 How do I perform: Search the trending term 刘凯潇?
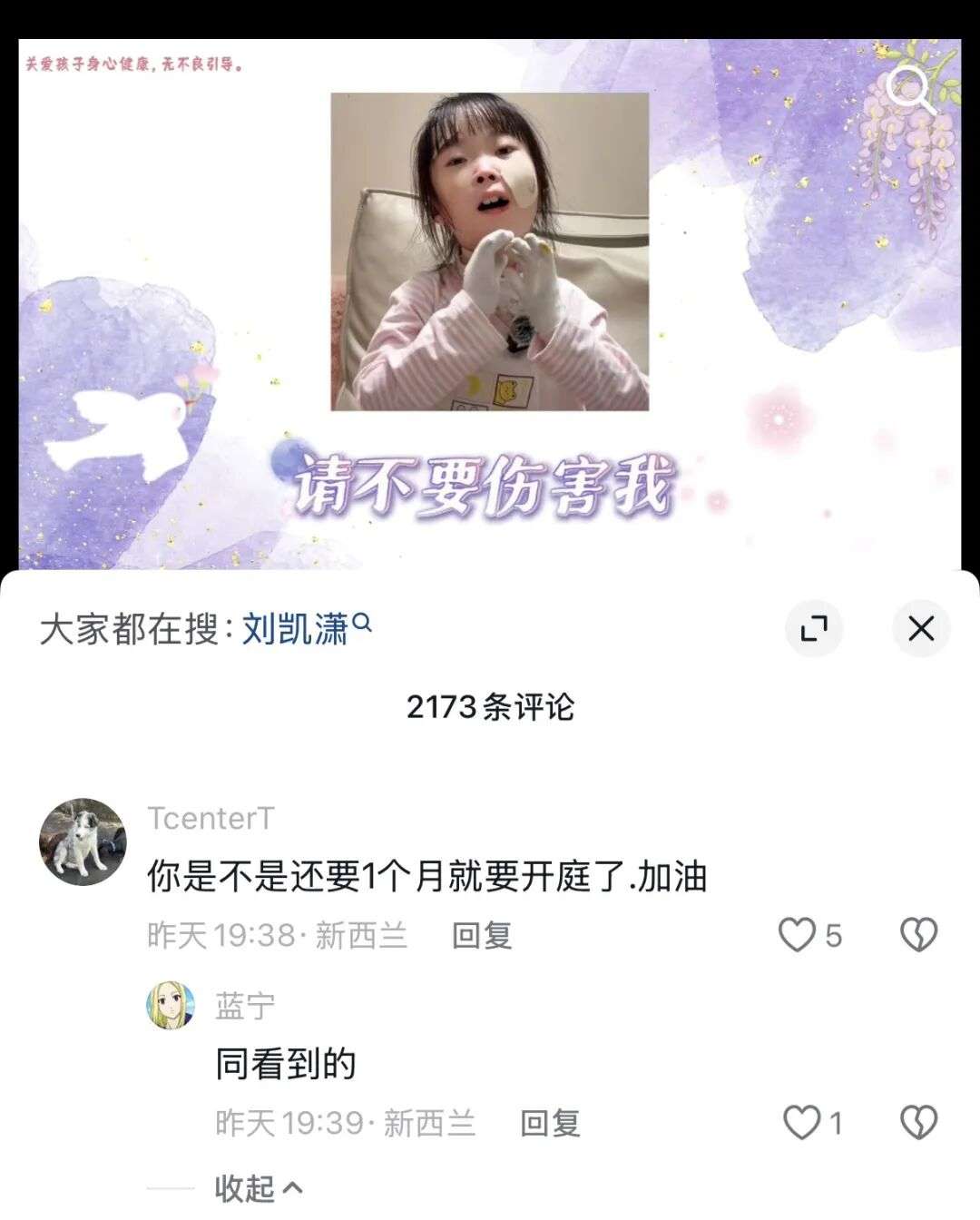coord(296,628)
